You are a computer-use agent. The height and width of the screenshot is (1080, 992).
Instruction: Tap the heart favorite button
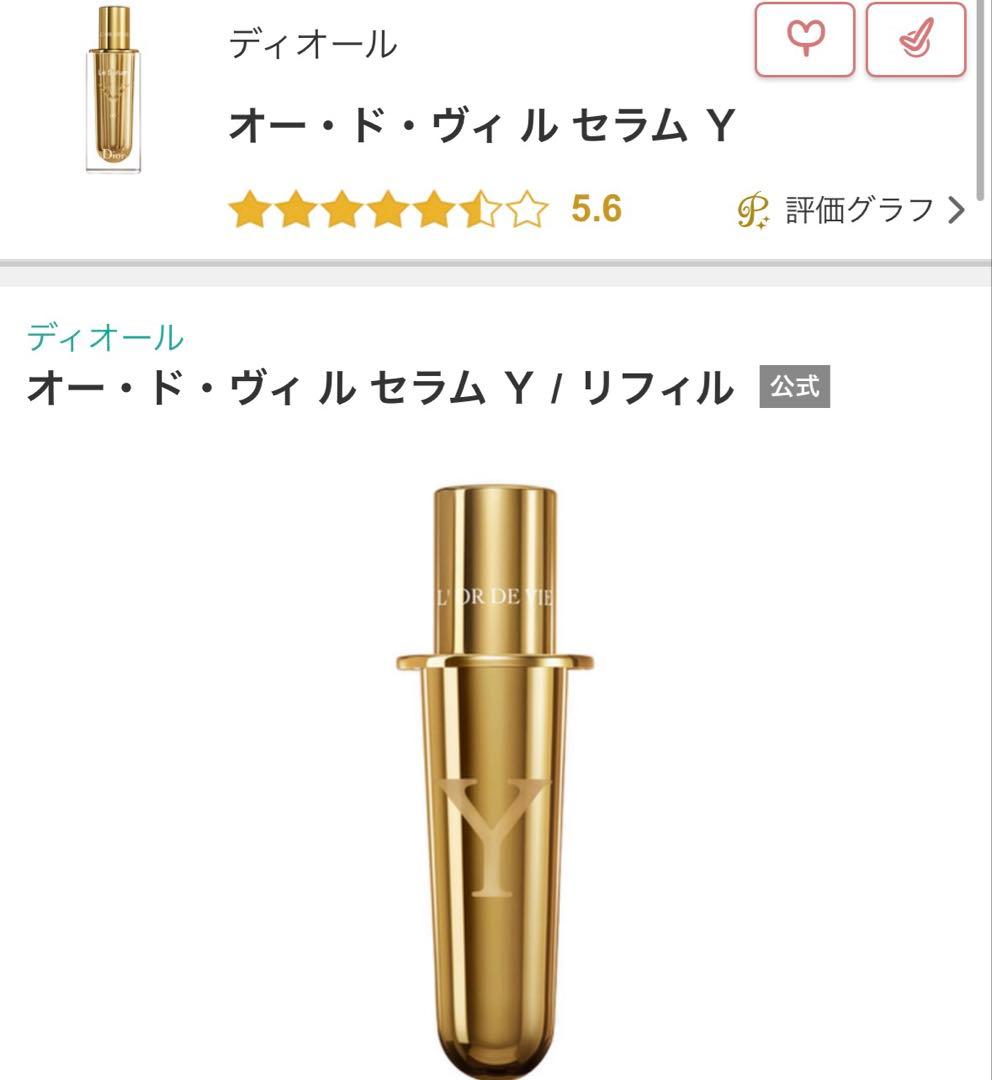(x=804, y=40)
